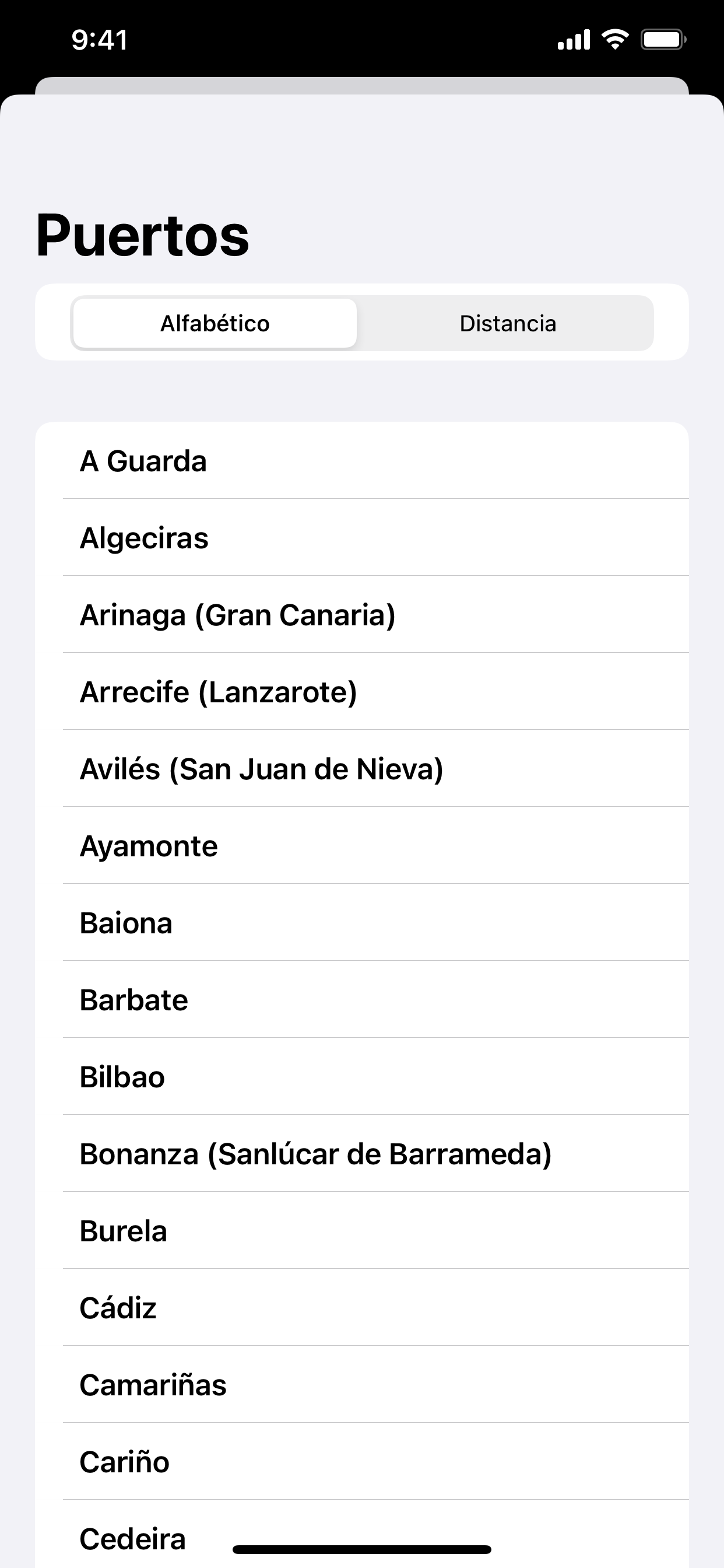
Task: Select the Burela port
Action: pos(362,1230)
